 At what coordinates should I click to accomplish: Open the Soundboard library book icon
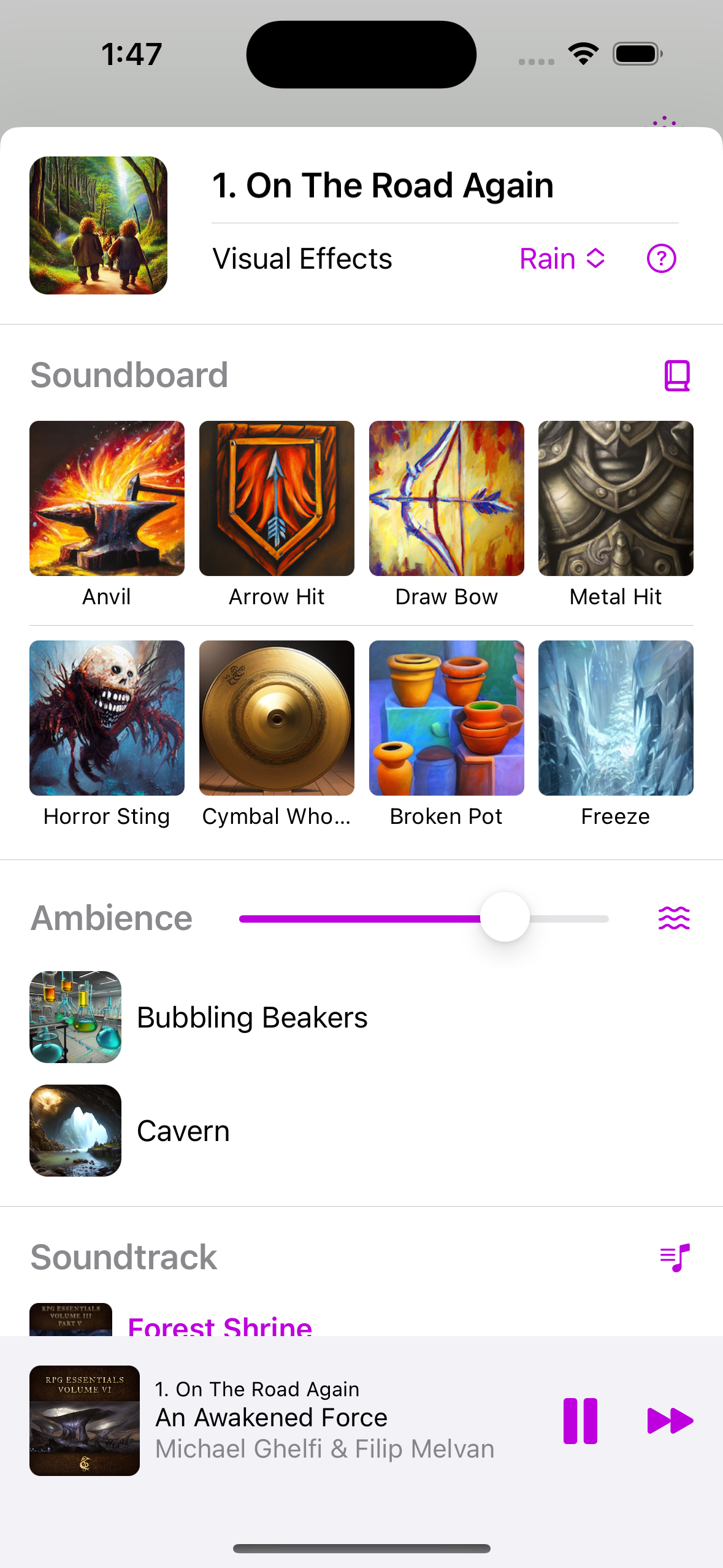(676, 375)
